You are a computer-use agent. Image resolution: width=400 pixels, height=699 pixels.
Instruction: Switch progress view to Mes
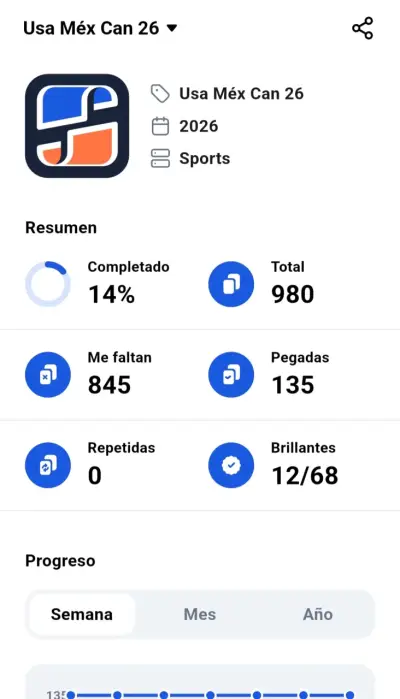point(200,614)
